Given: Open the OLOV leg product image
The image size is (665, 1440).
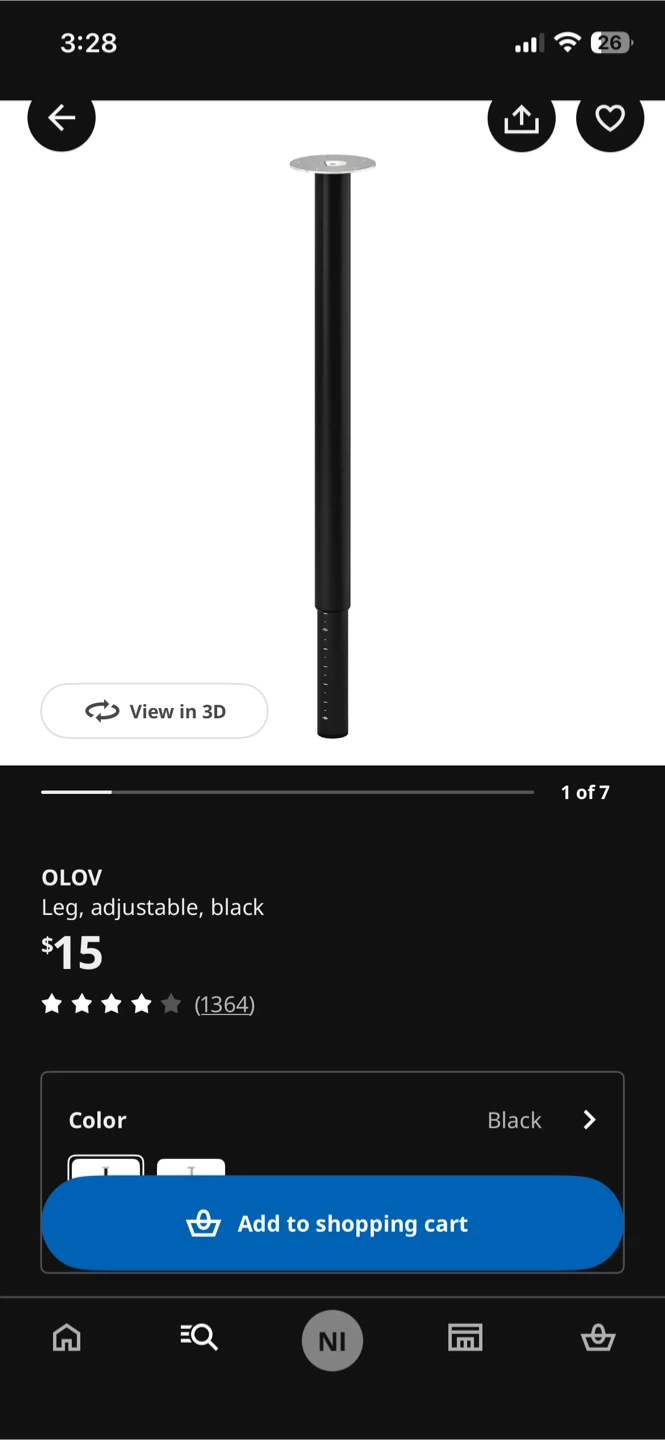Looking at the screenshot, I should 333,440.
